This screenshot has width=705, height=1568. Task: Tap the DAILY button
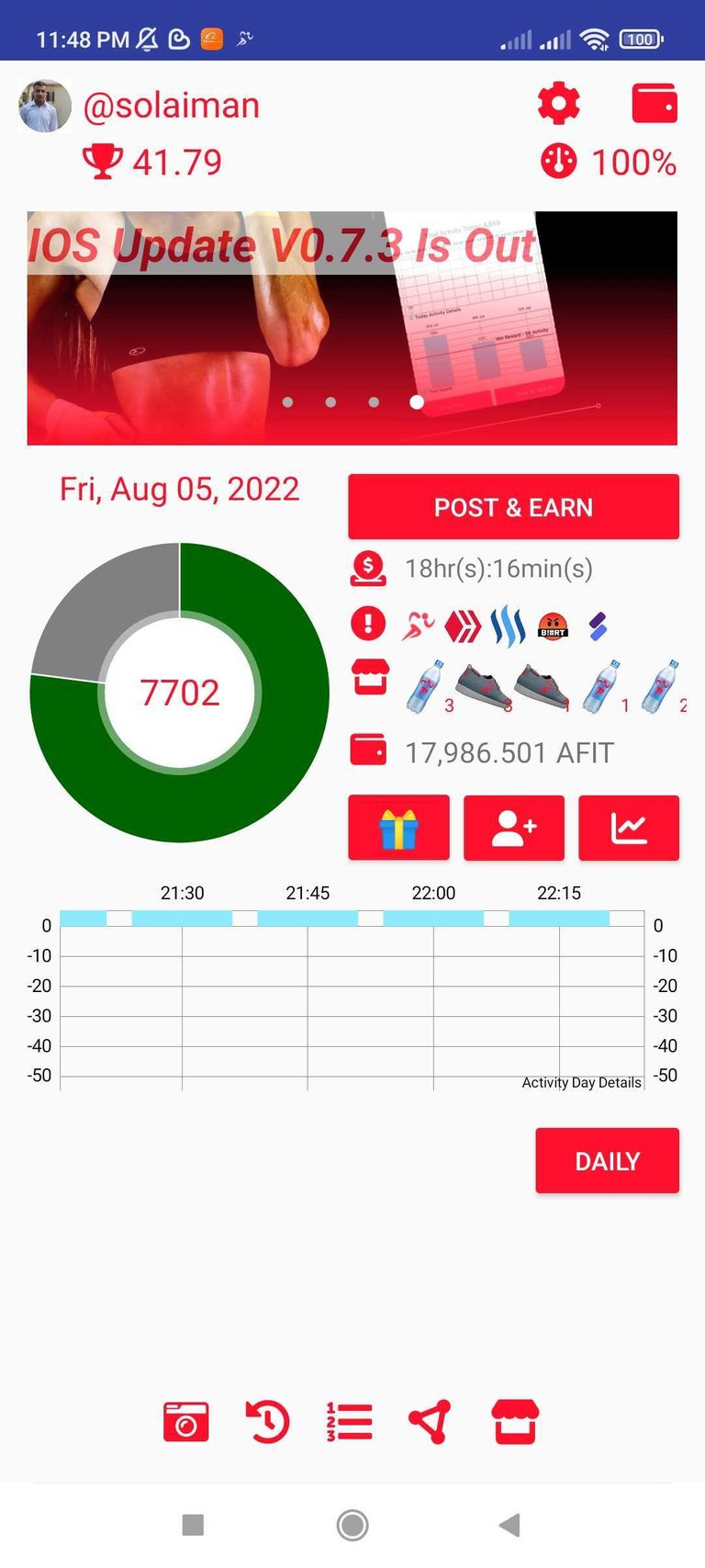point(607,1161)
